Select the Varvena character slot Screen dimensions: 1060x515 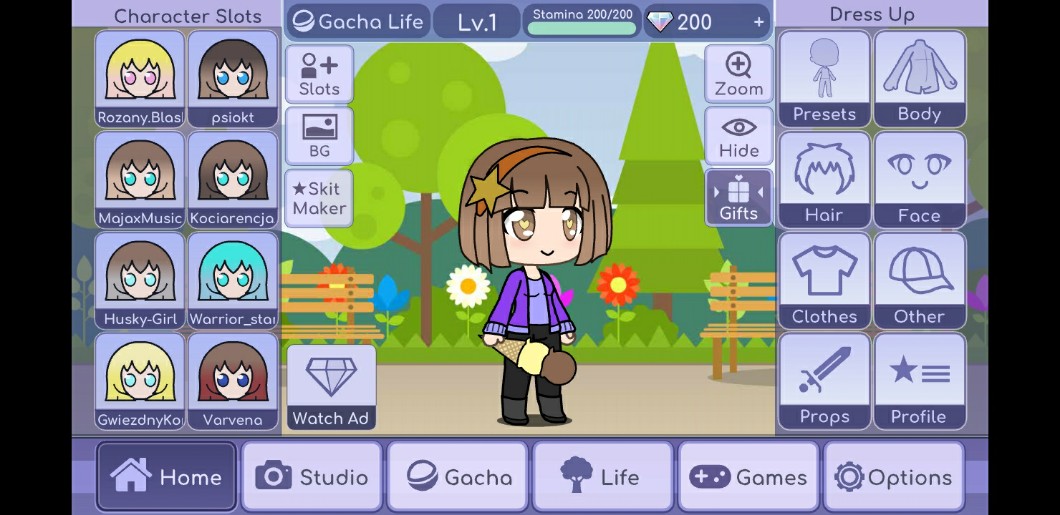pyautogui.click(x=233, y=381)
